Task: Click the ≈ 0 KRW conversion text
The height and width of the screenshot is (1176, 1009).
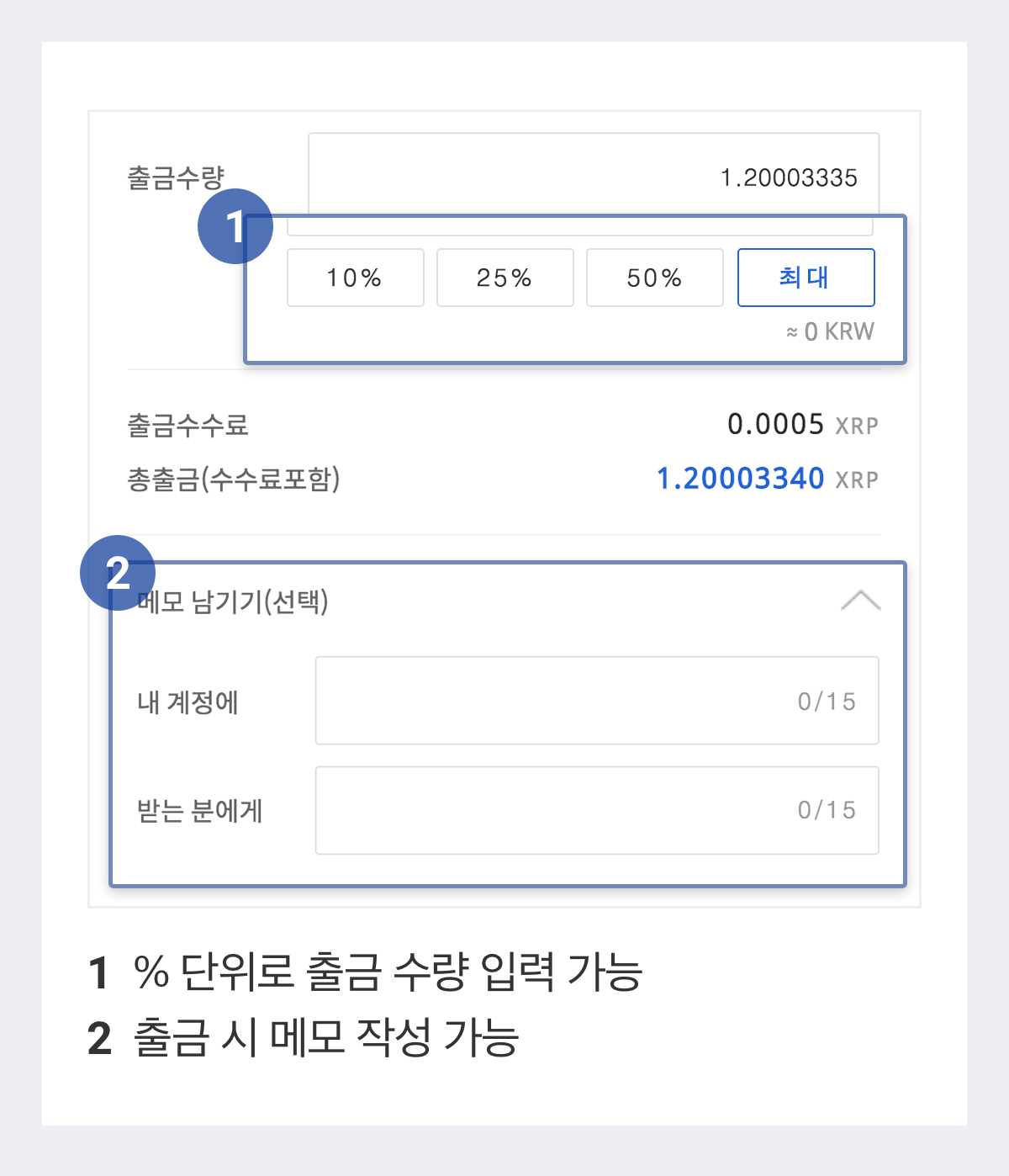Action: pyautogui.click(x=828, y=331)
